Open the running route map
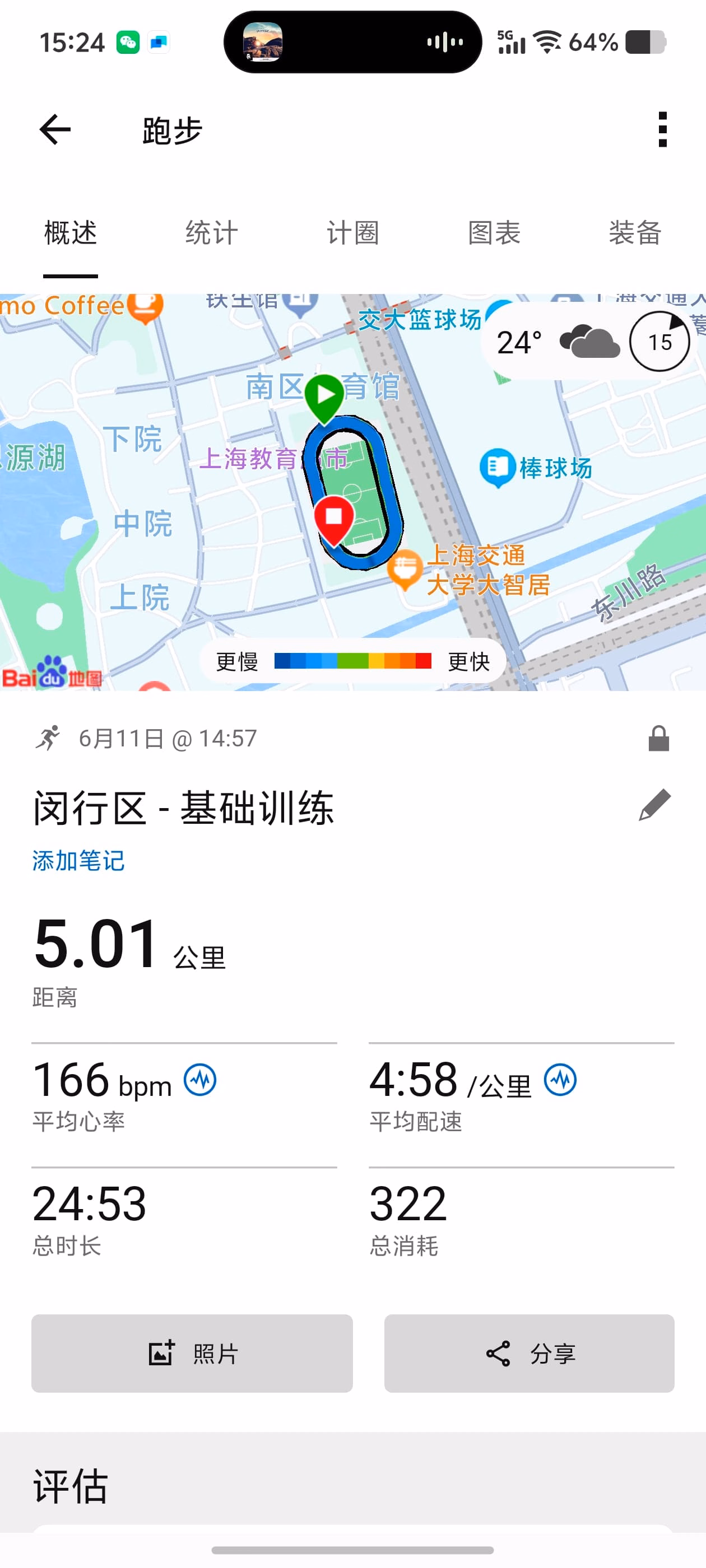 352,492
